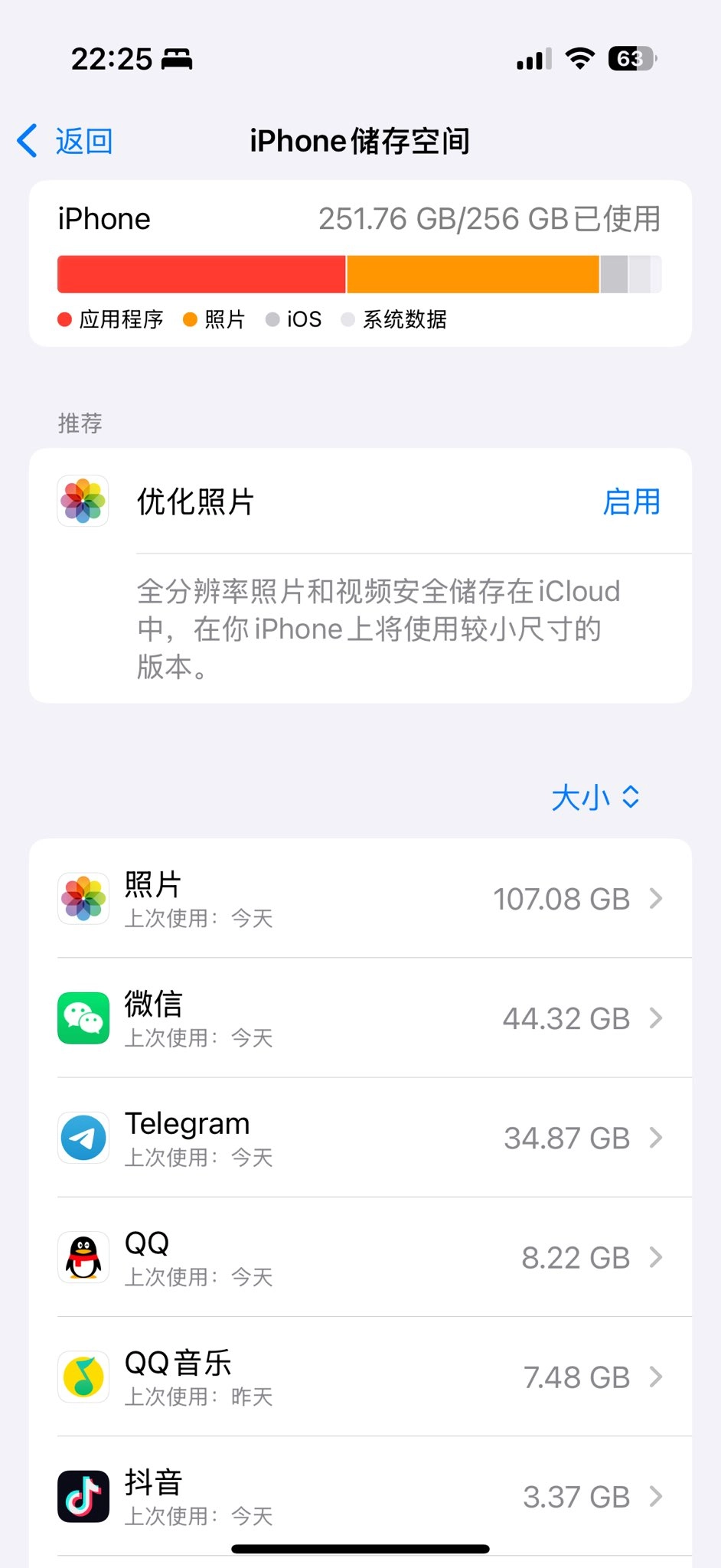Enable the 优化照片 recommendation
The width and height of the screenshot is (721, 1568).
[x=631, y=502]
